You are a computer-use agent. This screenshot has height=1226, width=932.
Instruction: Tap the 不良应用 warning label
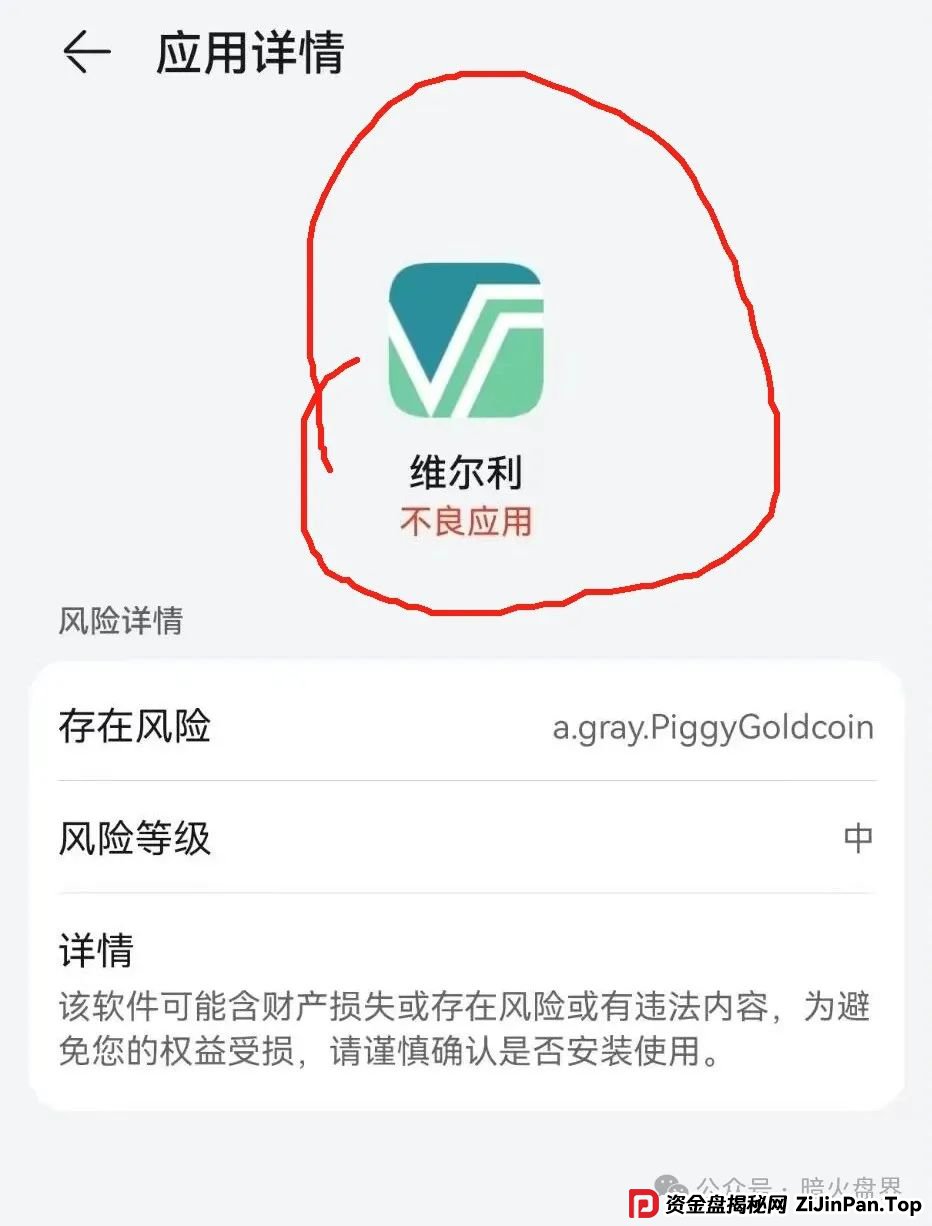(x=466, y=521)
